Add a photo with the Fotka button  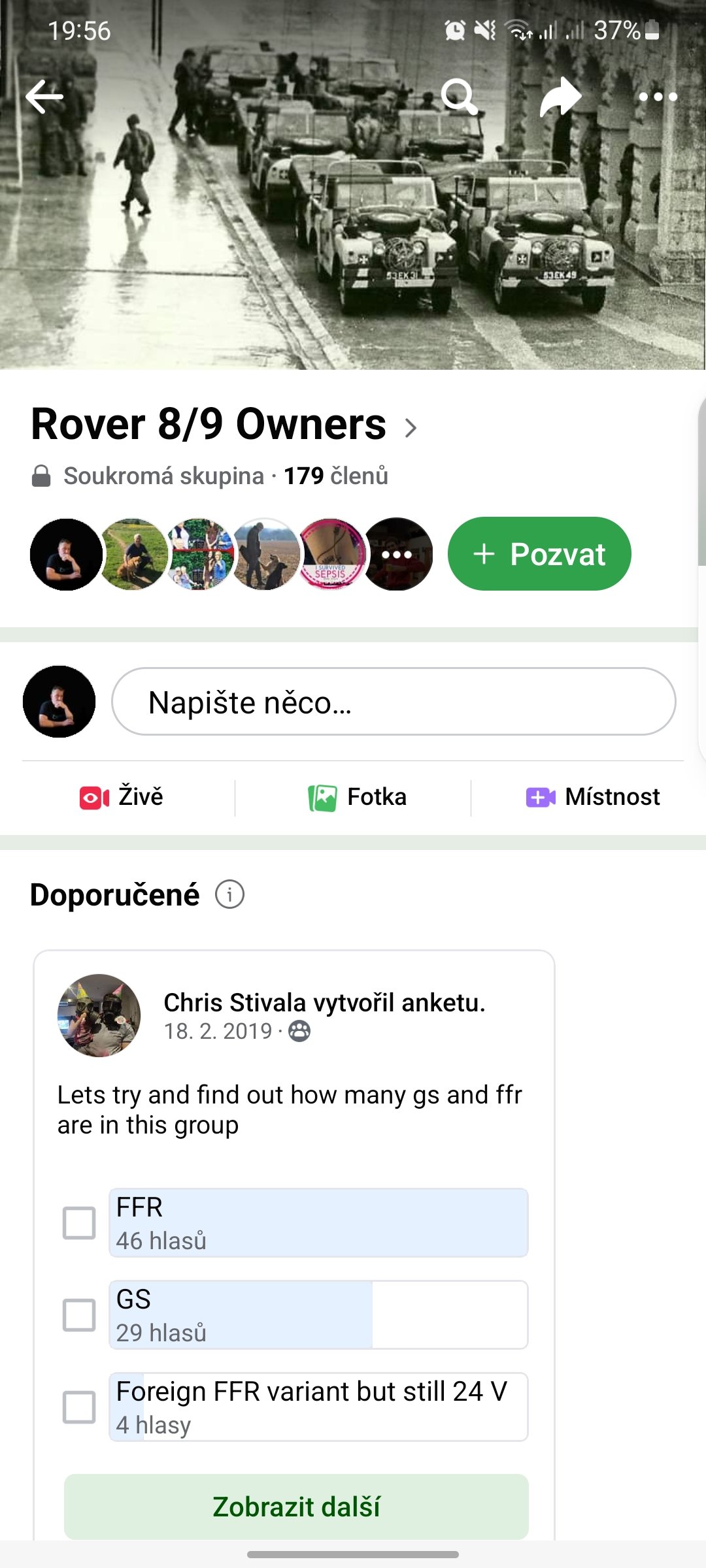[358, 797]
